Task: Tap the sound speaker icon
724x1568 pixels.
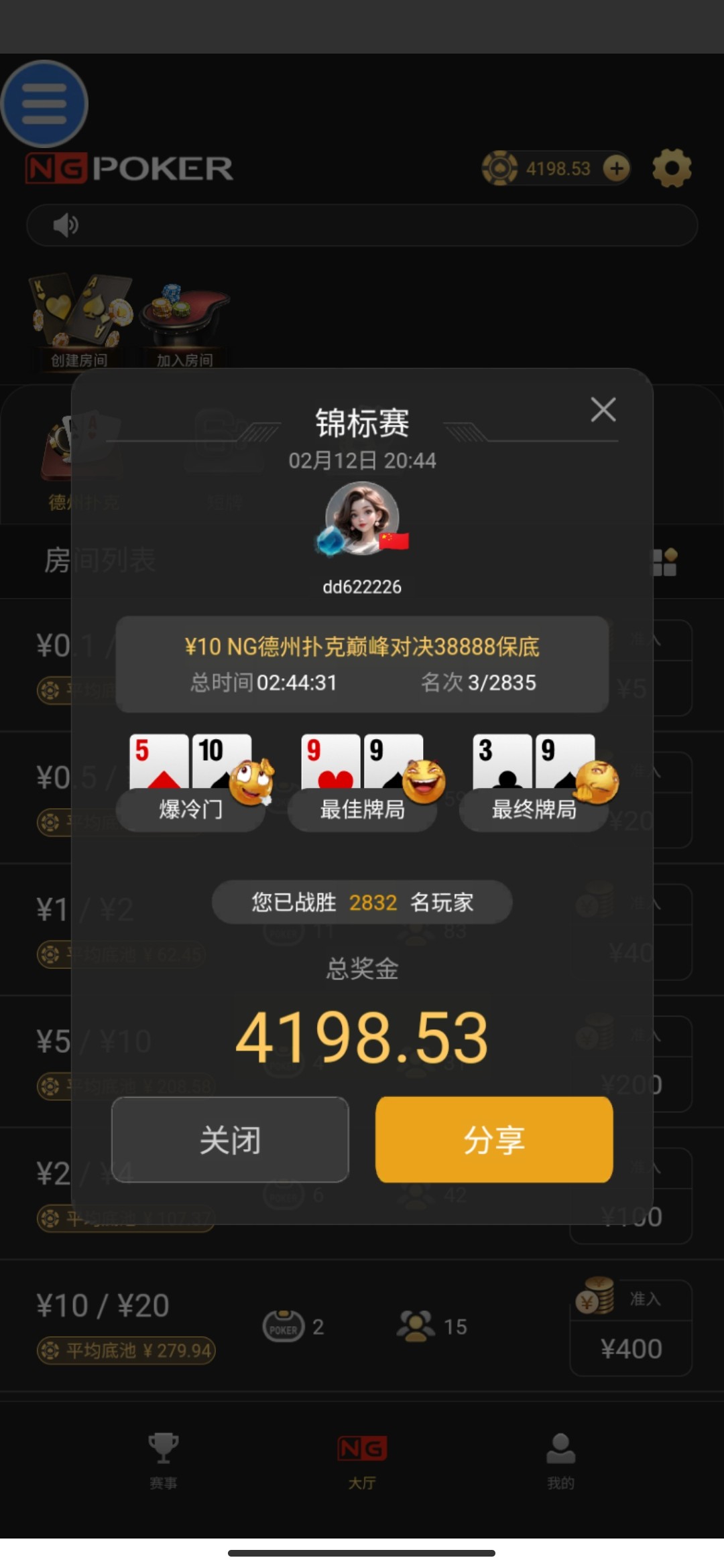Action: tap(66, 225)
